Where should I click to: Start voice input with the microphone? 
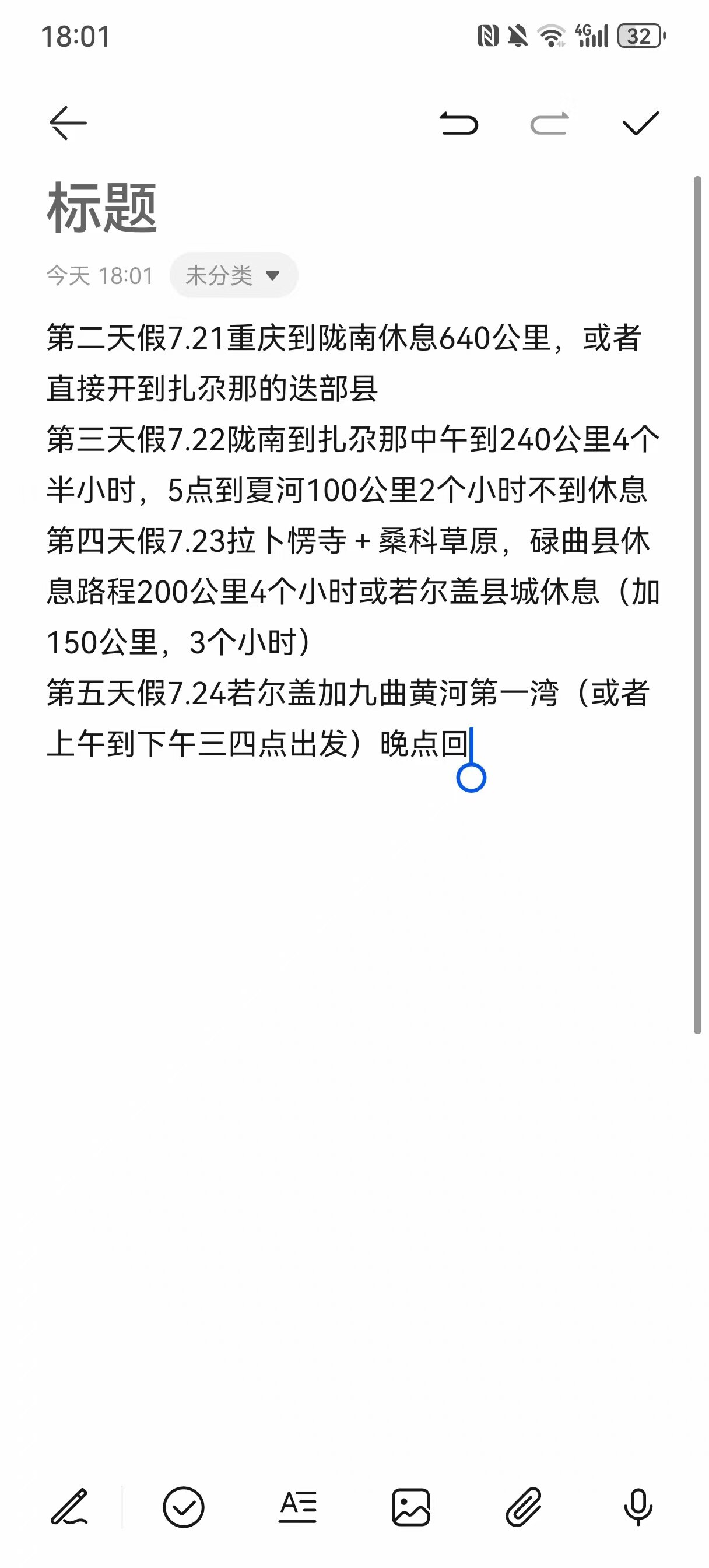(x=638, y=1507)
